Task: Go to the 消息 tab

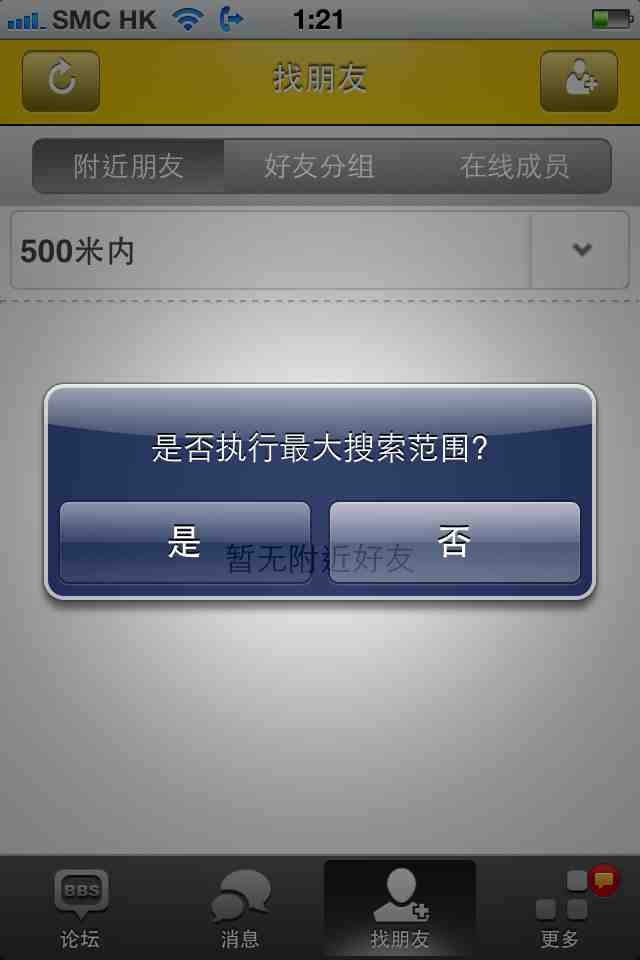Action: click(240, 908)
